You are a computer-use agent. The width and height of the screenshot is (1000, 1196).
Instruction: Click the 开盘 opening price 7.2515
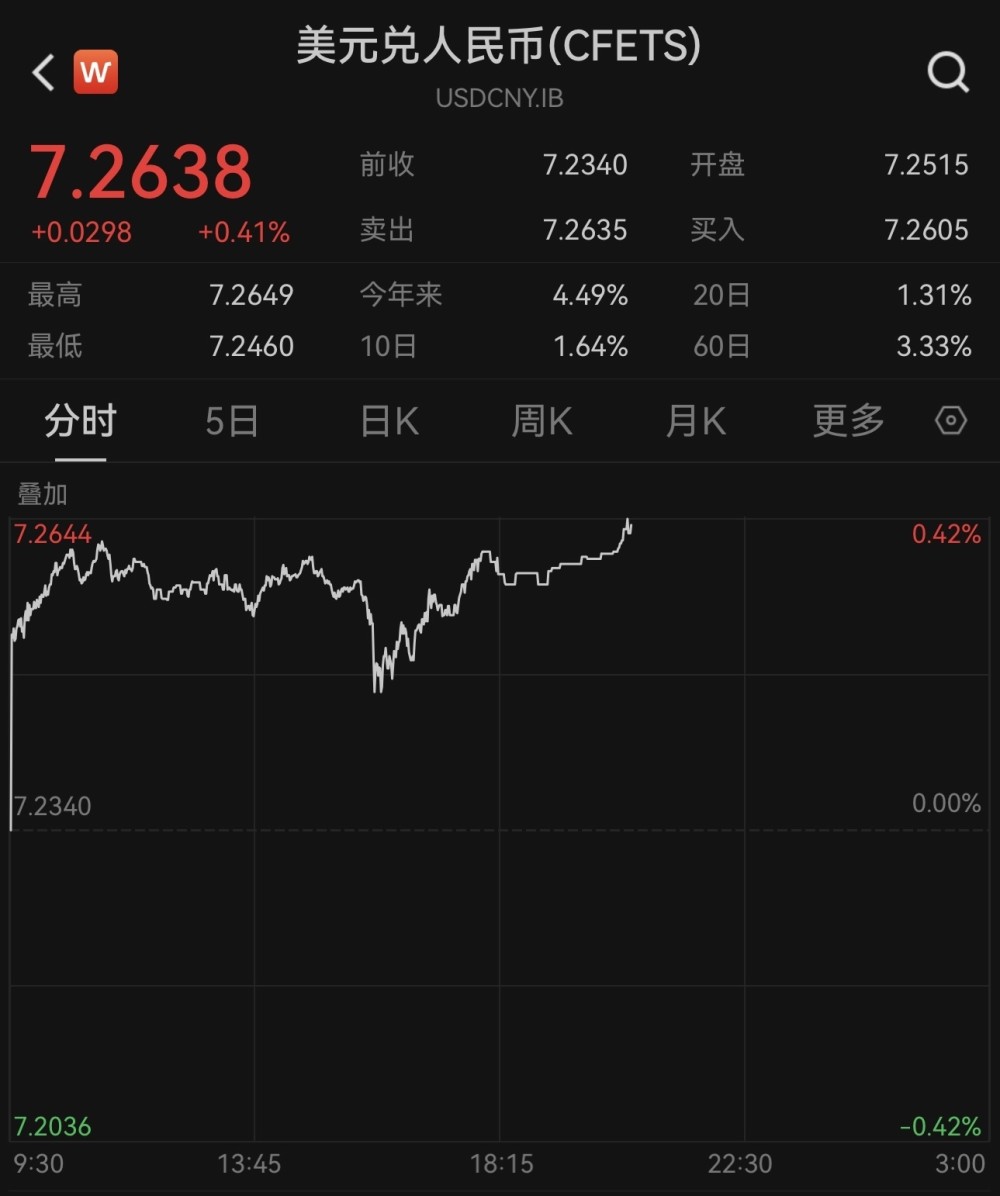pyautogui.click(x=926, y=166)
